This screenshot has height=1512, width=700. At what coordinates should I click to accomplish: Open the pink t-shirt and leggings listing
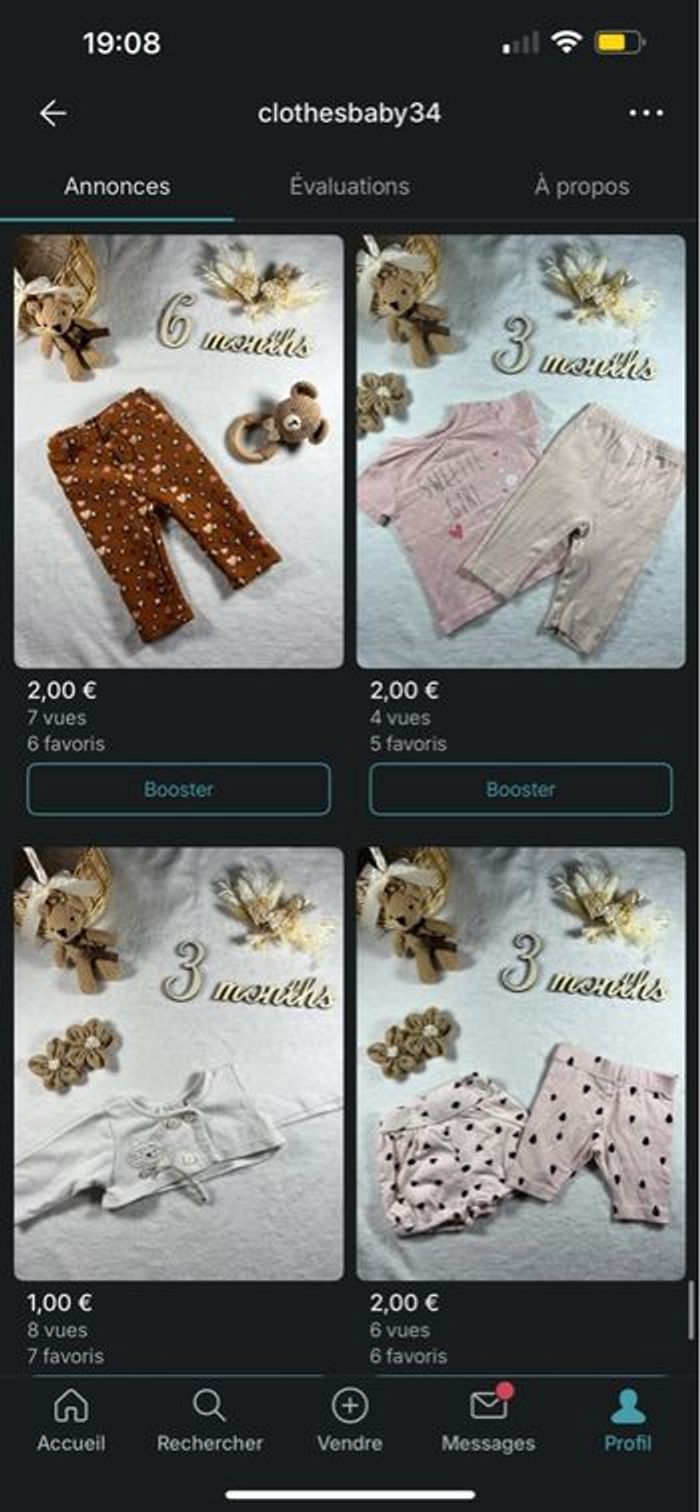521,452
